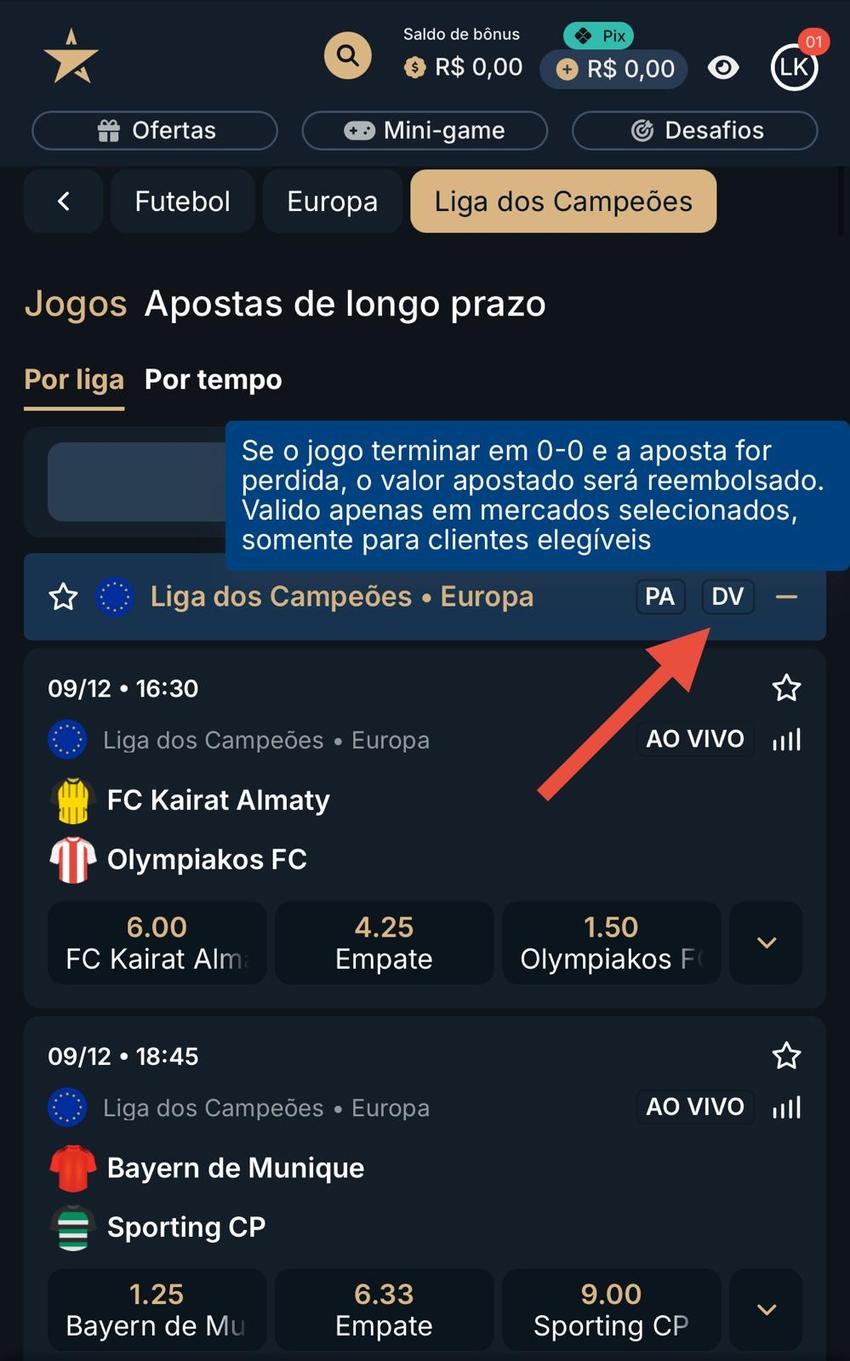Screen dimensions: 850x1361
Task: Open the Mini-game section
Action: click(x=424, y=130)
